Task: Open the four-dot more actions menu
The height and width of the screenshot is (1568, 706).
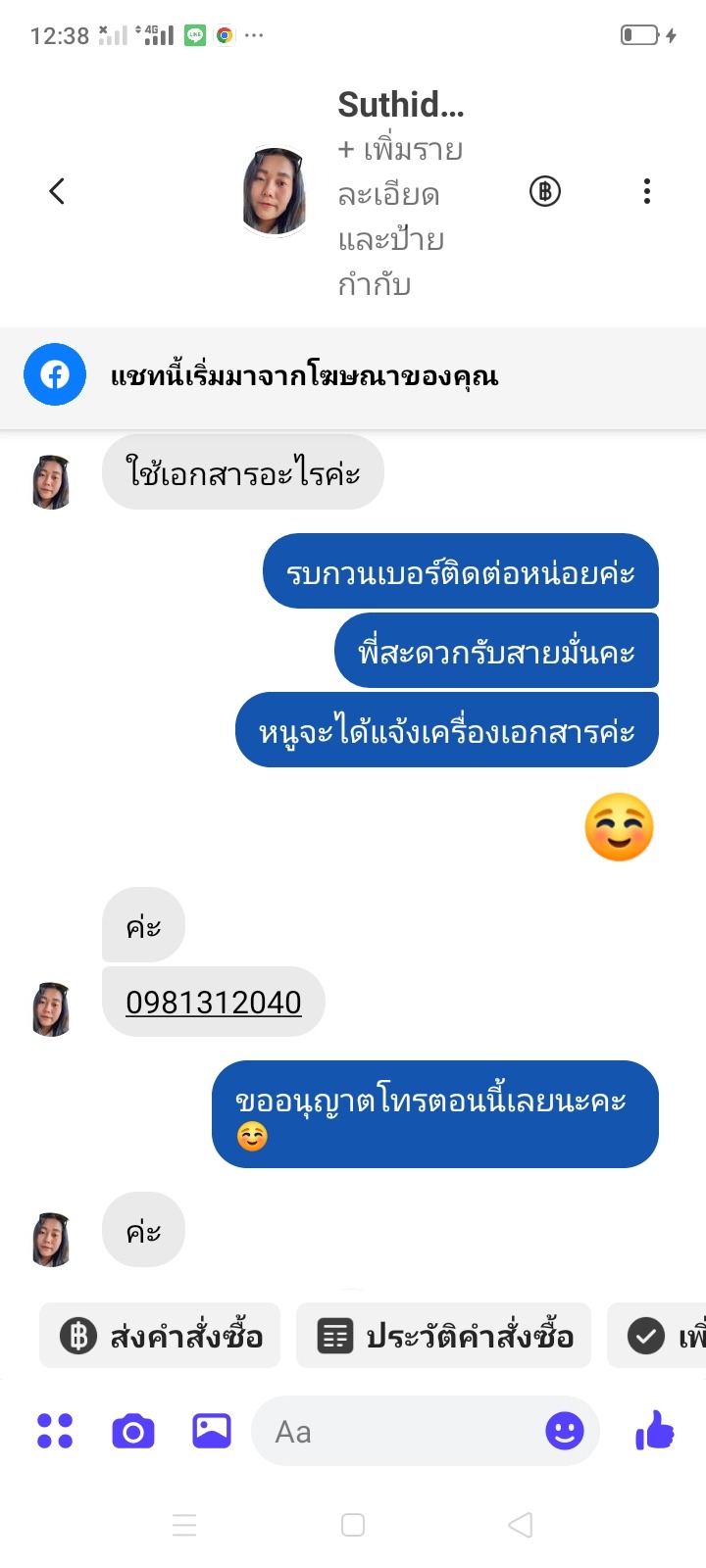Action: tap(55, 1431)
